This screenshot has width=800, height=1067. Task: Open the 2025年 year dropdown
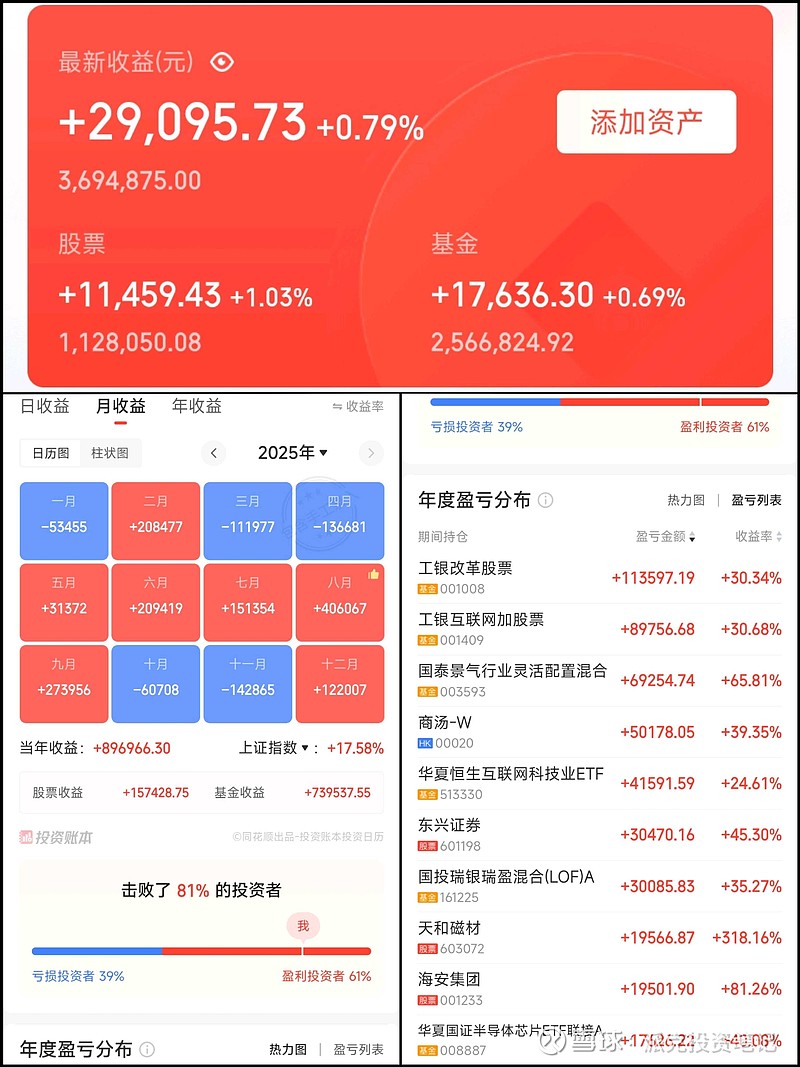[x=293, y=453]
